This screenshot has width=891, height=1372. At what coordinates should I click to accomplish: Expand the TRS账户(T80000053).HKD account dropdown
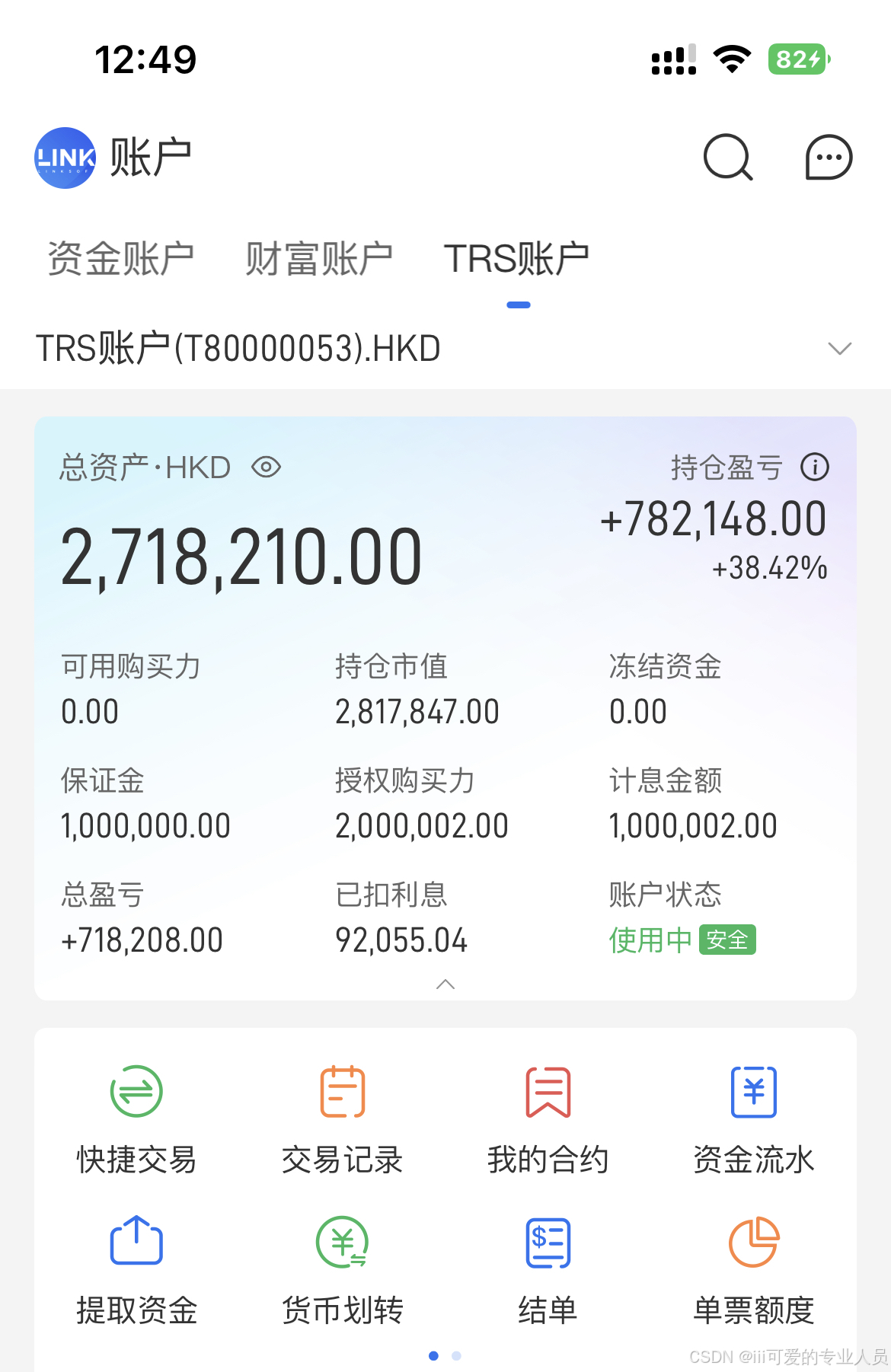(x=839, y=349)
